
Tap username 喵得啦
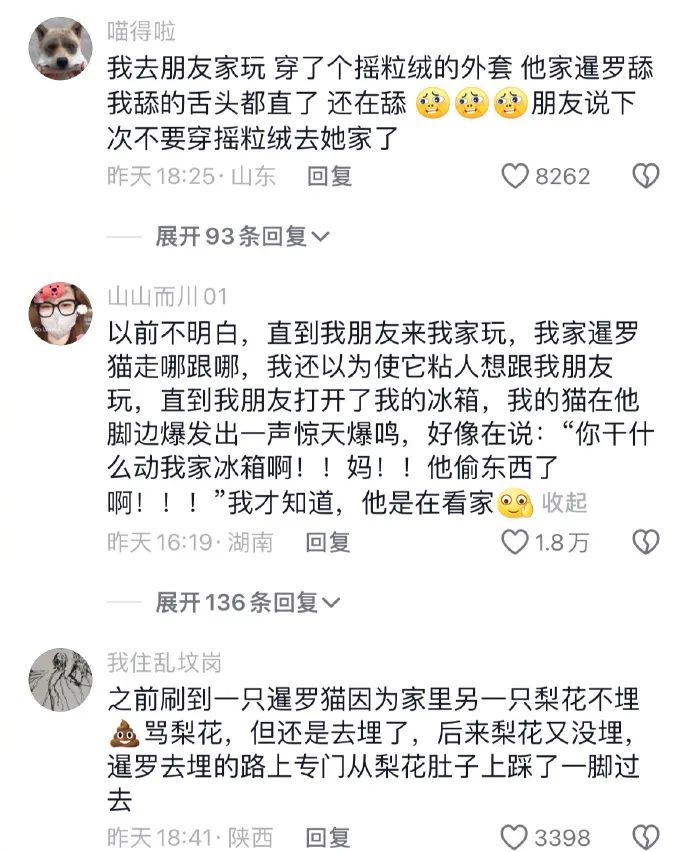tap(141, 32)
